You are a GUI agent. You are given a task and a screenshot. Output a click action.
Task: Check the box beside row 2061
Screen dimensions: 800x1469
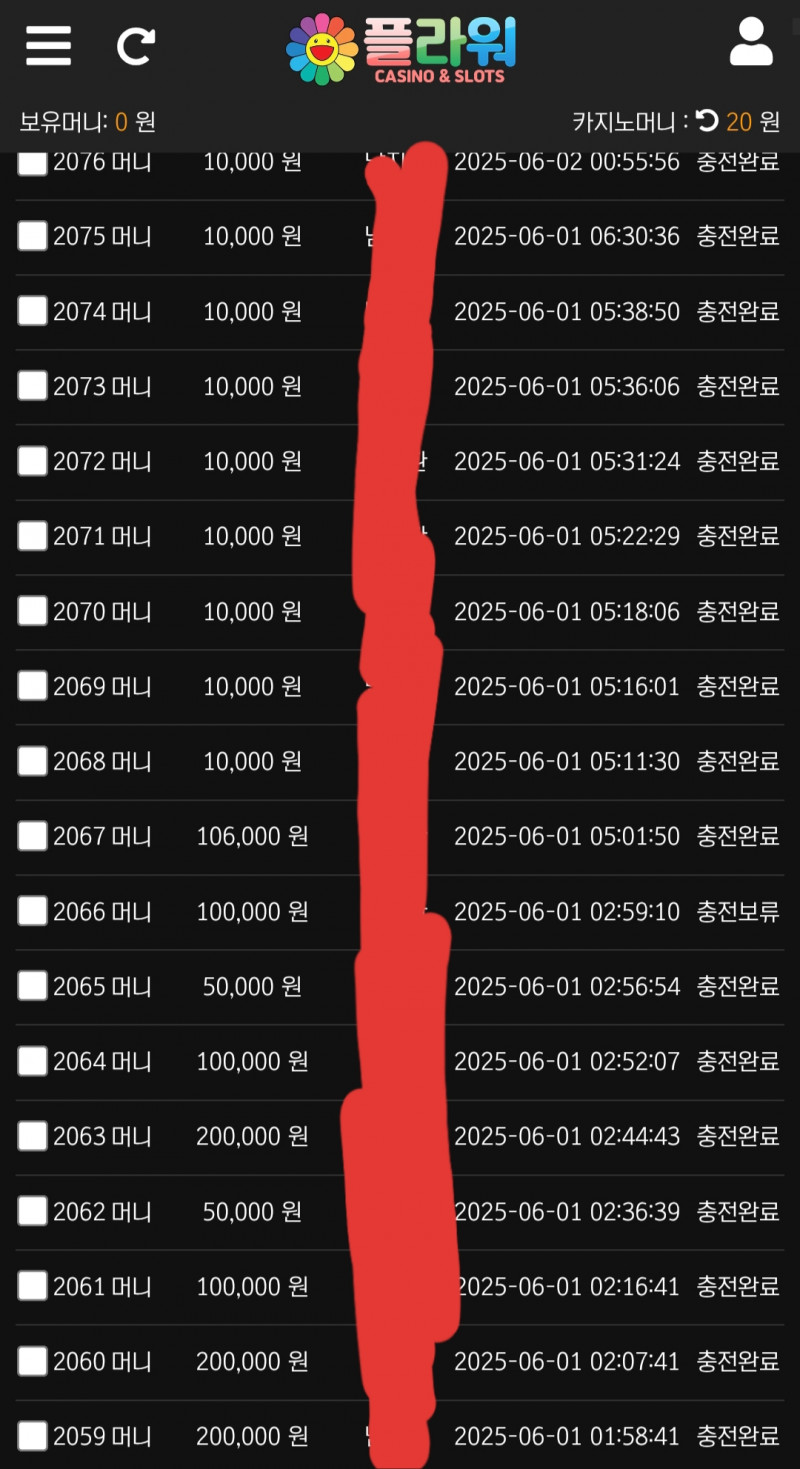coord(32,1286)
